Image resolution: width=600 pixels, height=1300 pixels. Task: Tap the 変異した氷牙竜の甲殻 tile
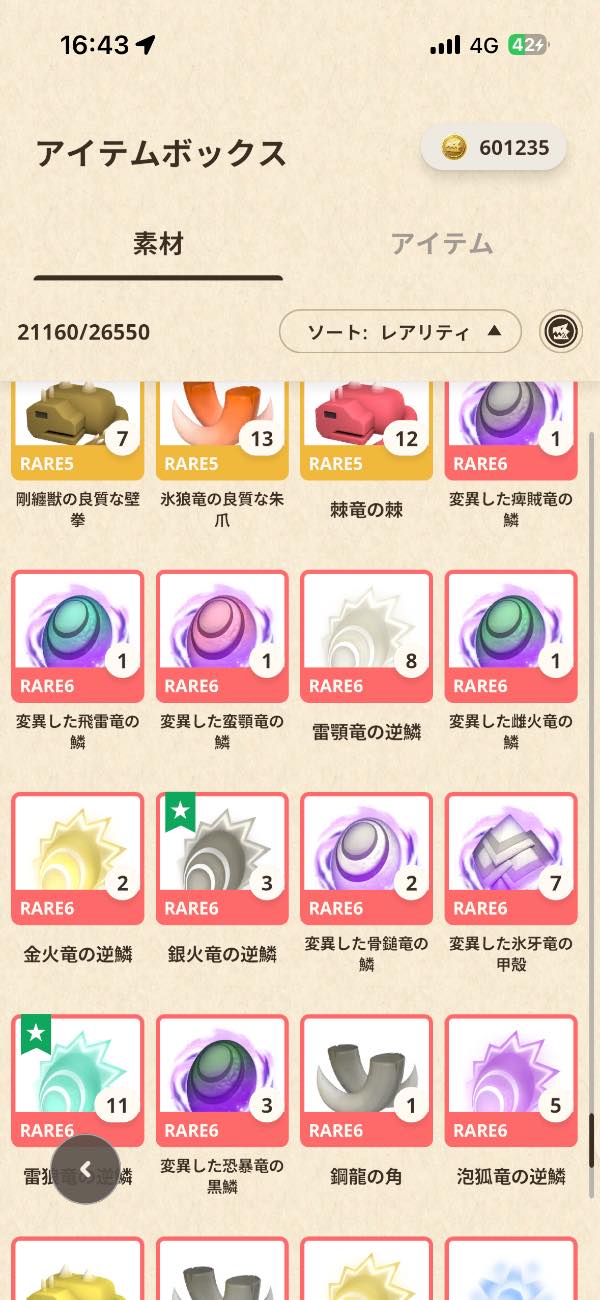(x=511, y=859)
